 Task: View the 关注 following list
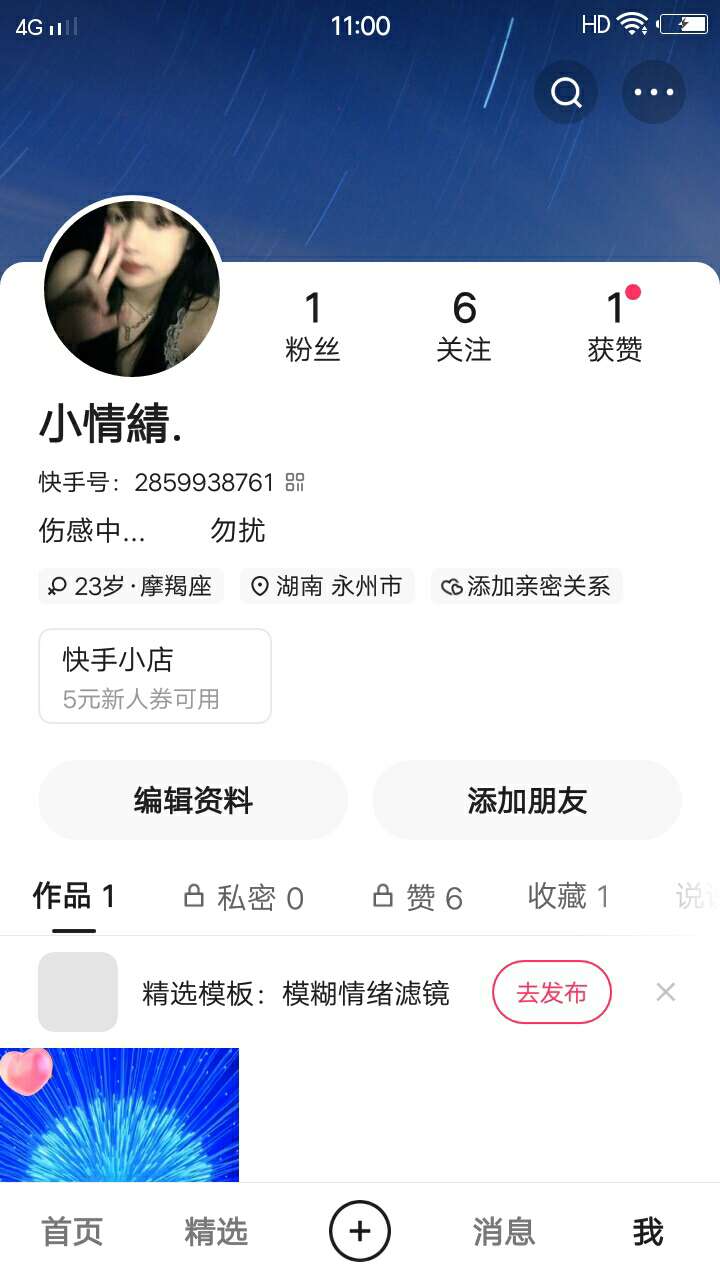point(464,326)
